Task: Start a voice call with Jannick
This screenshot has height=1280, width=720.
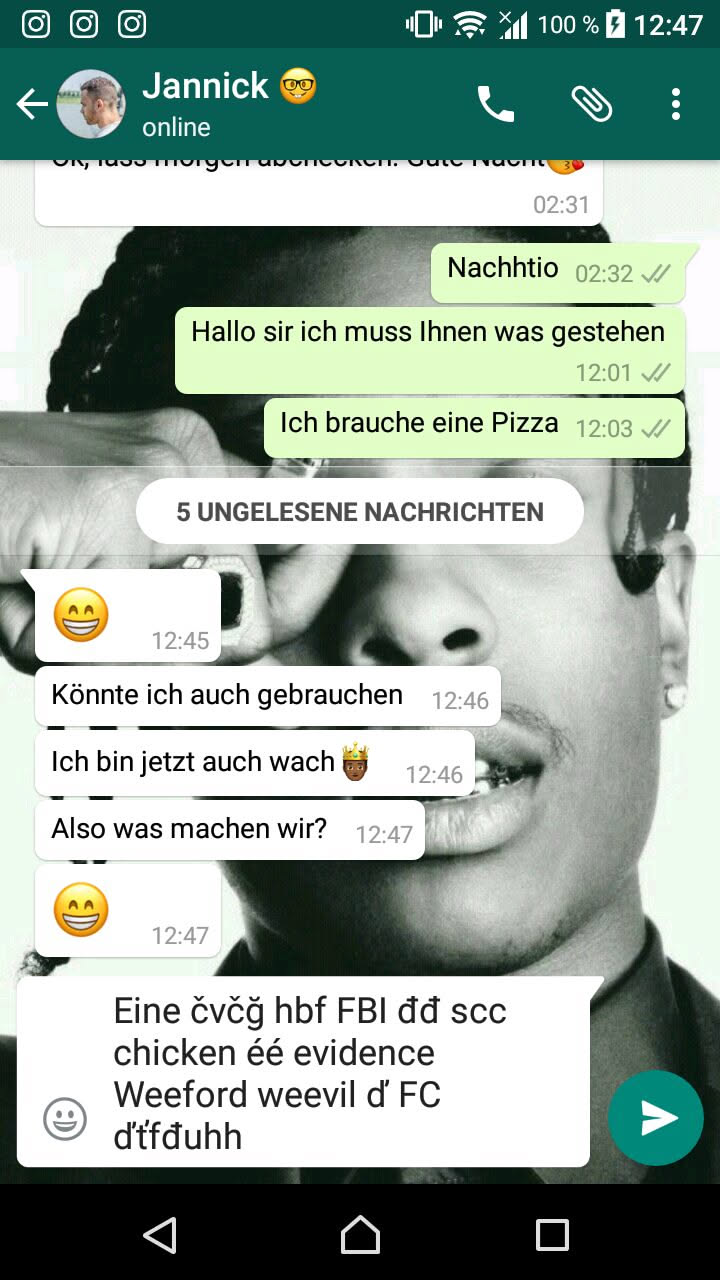Action: pyautogui.click(x=495, y=104)
